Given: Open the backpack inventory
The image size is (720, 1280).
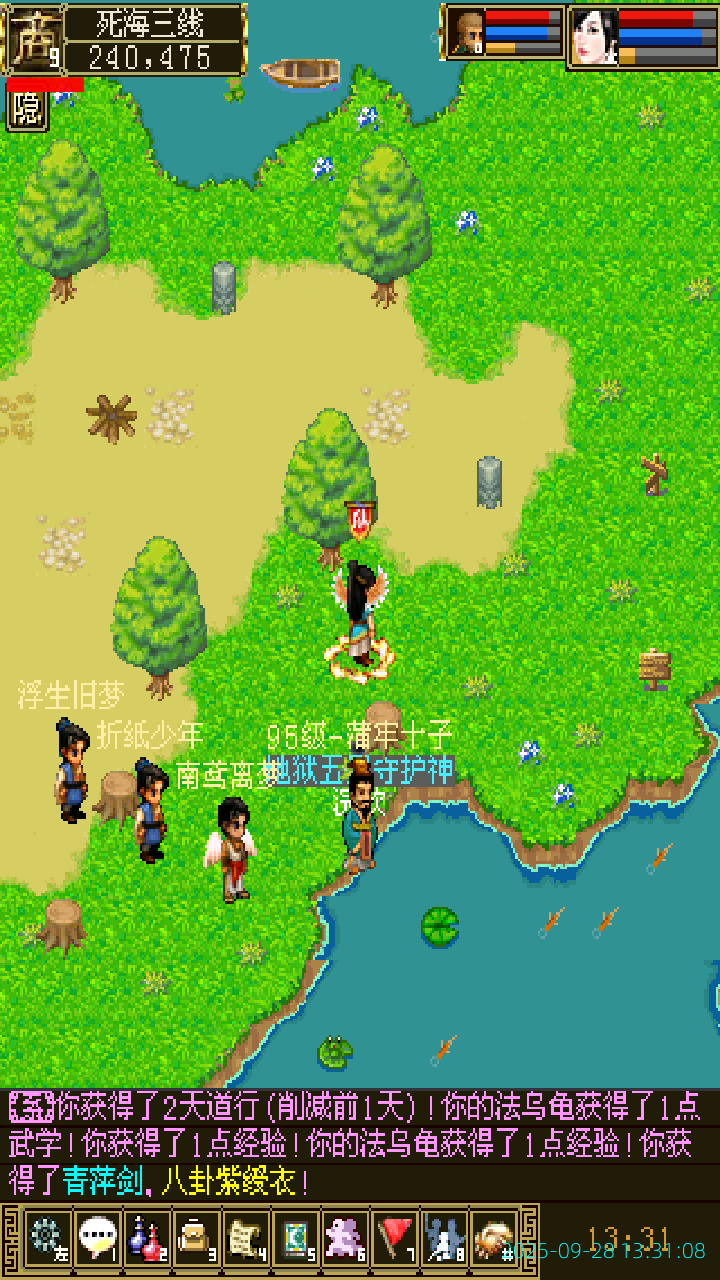Looking at the screenshot, I should [196, 1238].
